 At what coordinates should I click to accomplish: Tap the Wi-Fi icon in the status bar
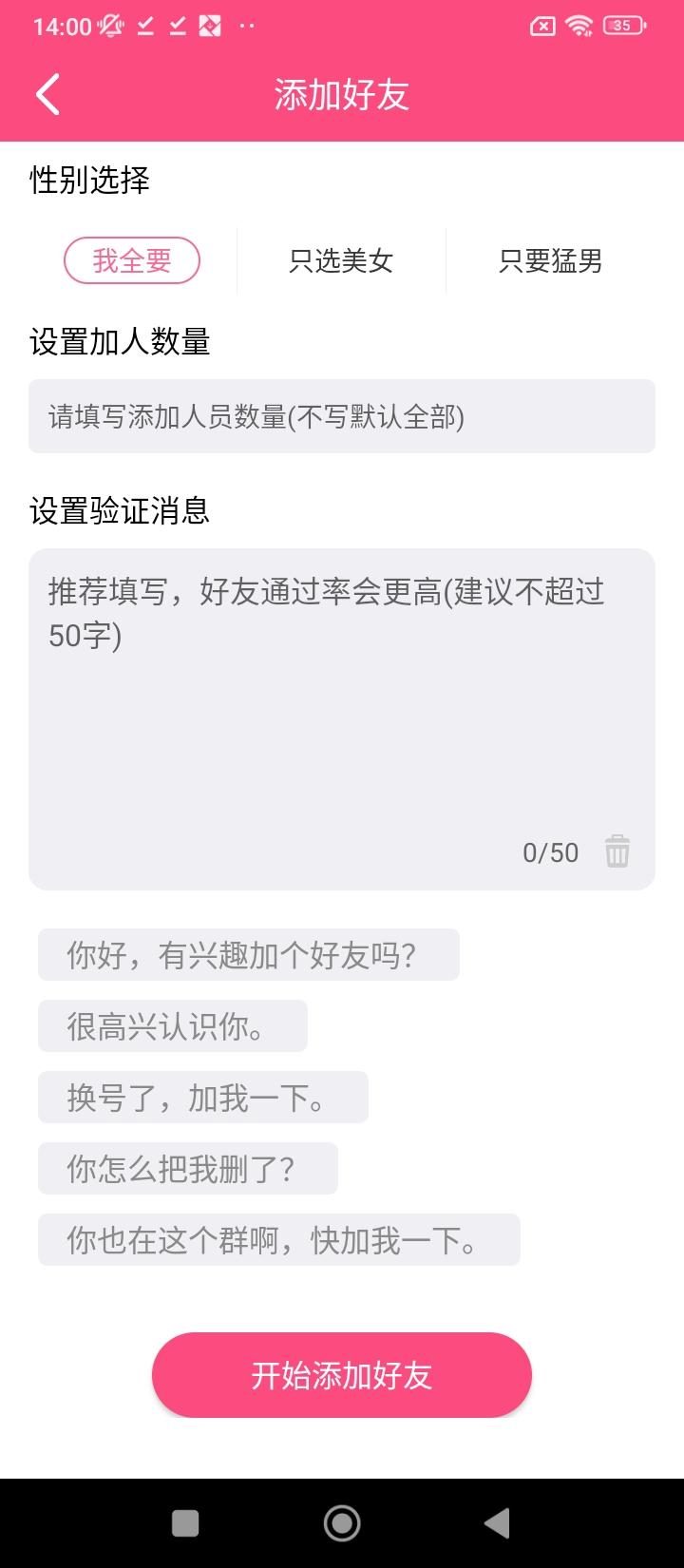click(x=580, y=26)
